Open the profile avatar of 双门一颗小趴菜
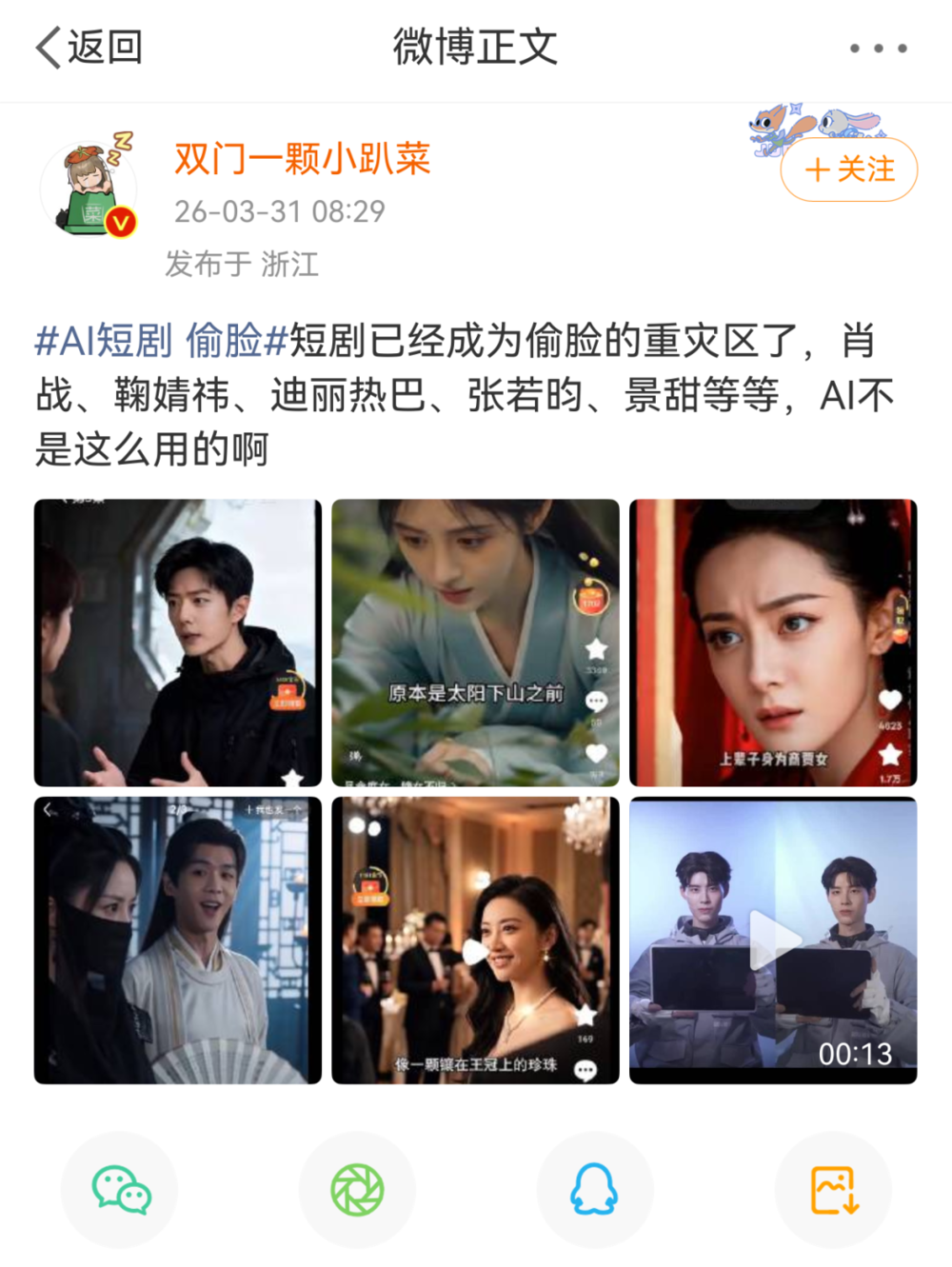The height and width of the screenshot is (1267, 952). tap(89, 188)
